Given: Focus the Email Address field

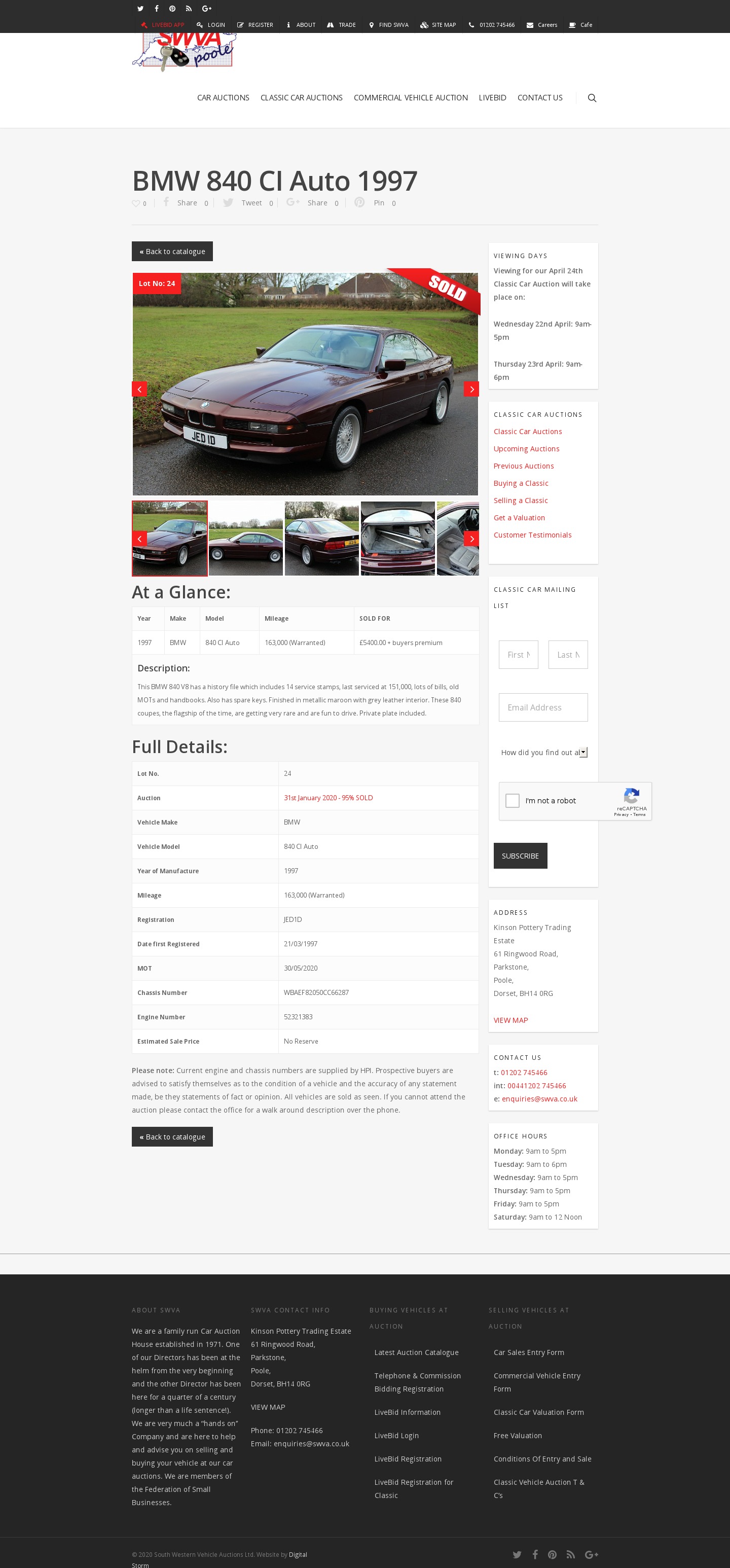Looking at the screenshot, I should coord(542,707).
